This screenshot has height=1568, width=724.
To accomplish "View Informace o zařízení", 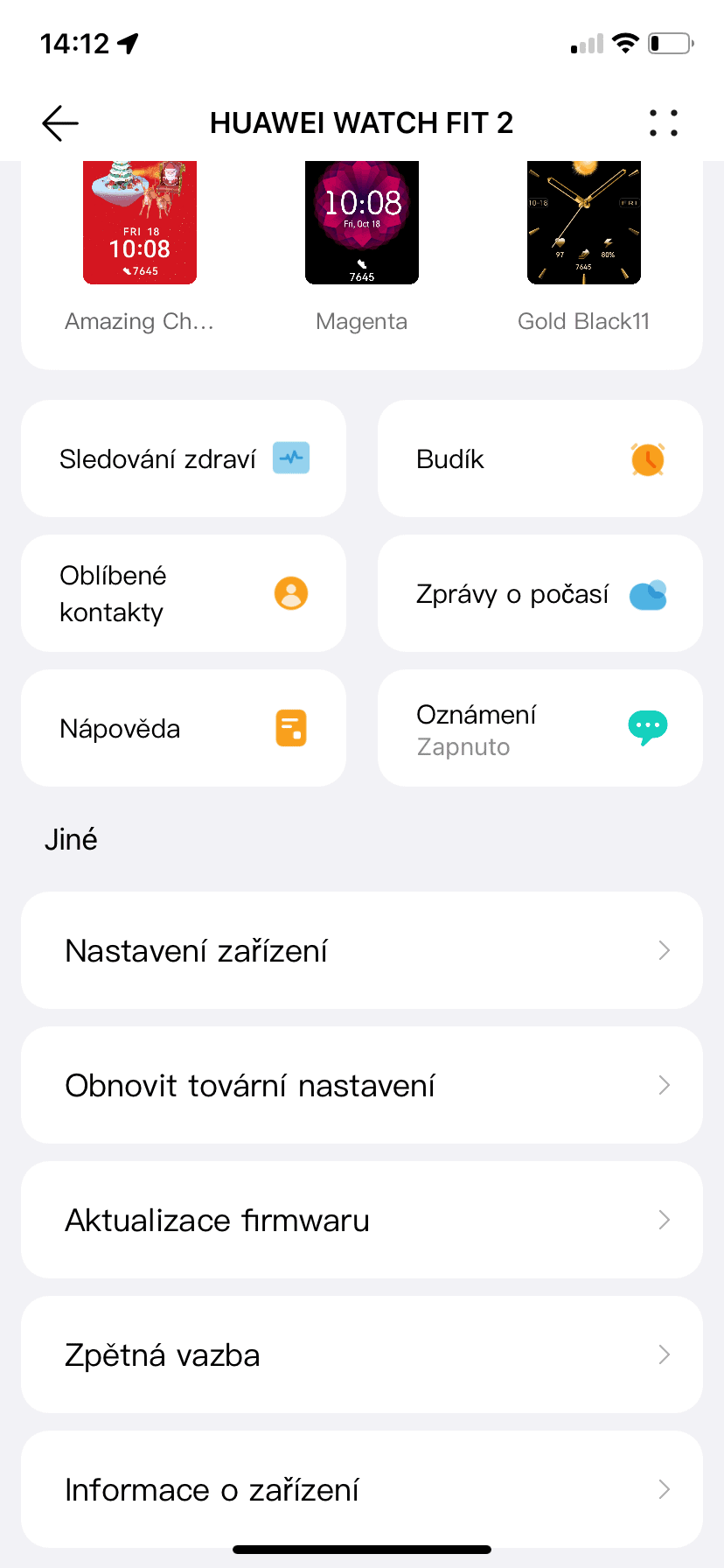I will [x=362, y=1489].
